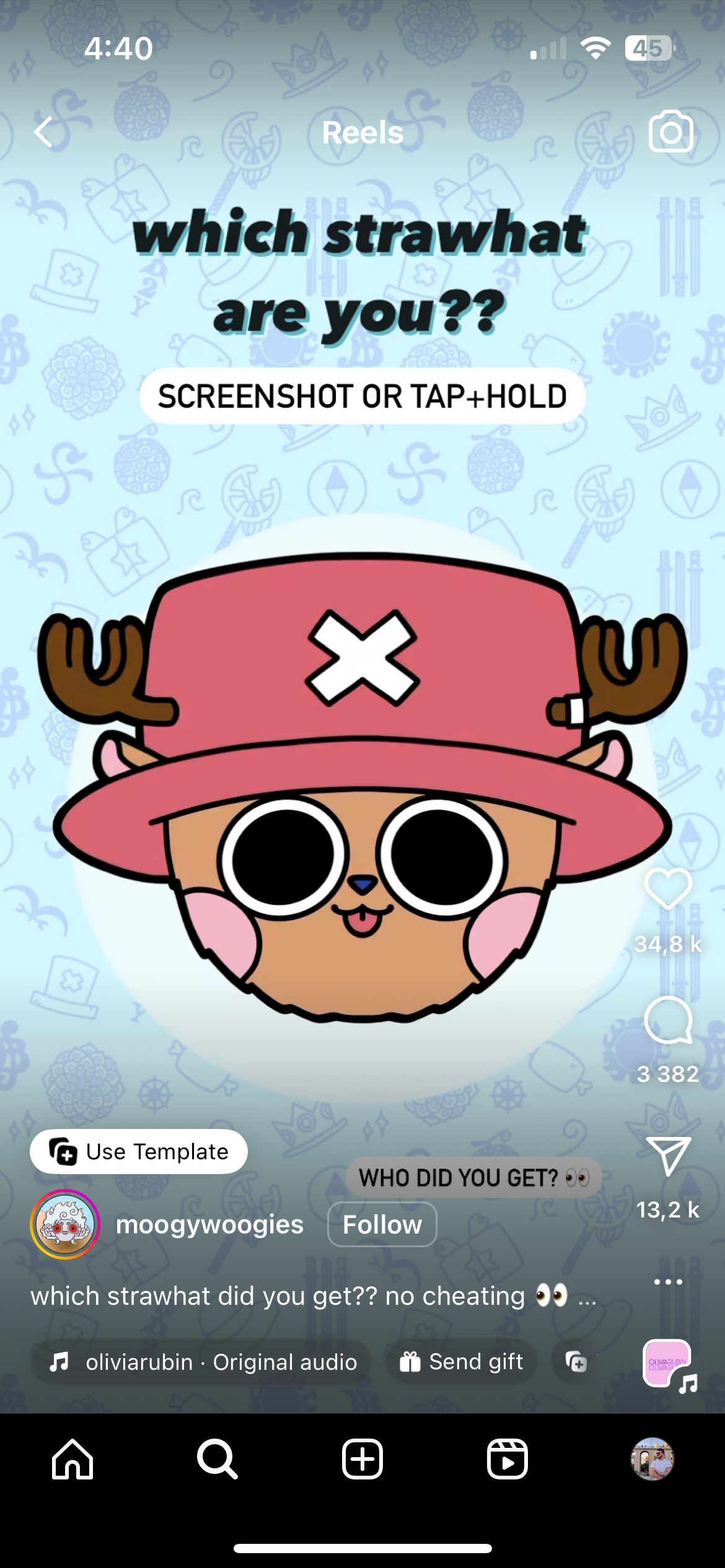Screen dimensions: 725x1568
Task: Share the reel via paper plane icon
Action: pos(668,1156)
